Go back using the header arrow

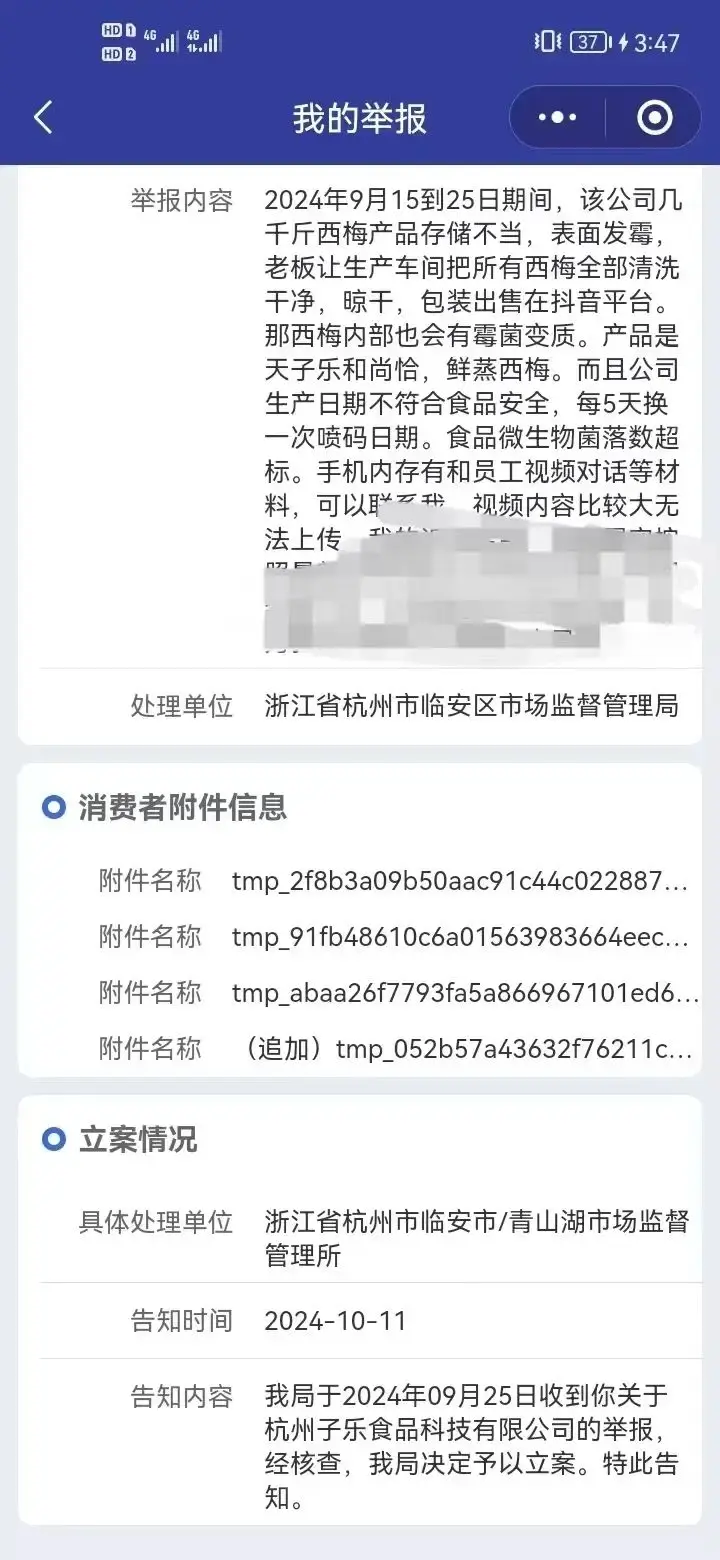(x=43, y=118)
